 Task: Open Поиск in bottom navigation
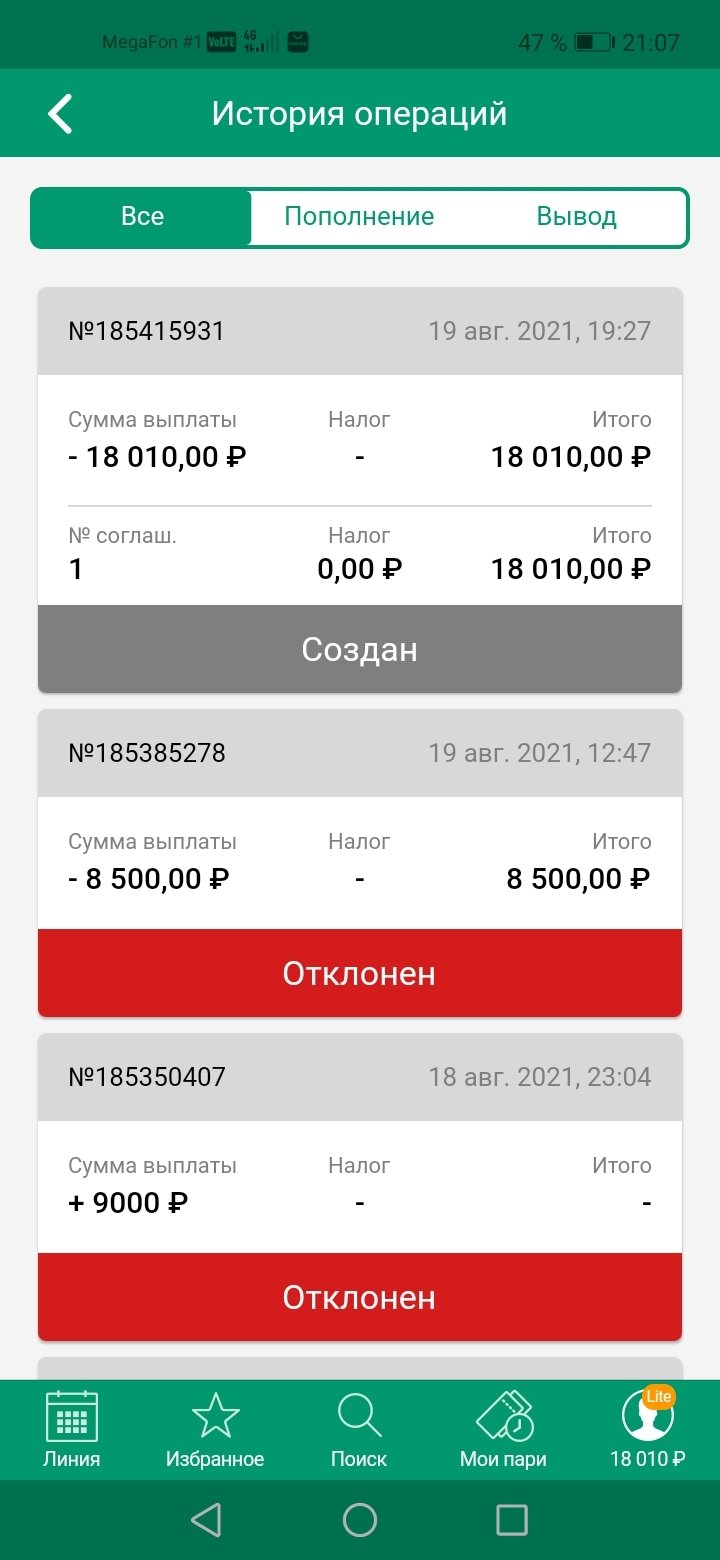(359, 1429)
